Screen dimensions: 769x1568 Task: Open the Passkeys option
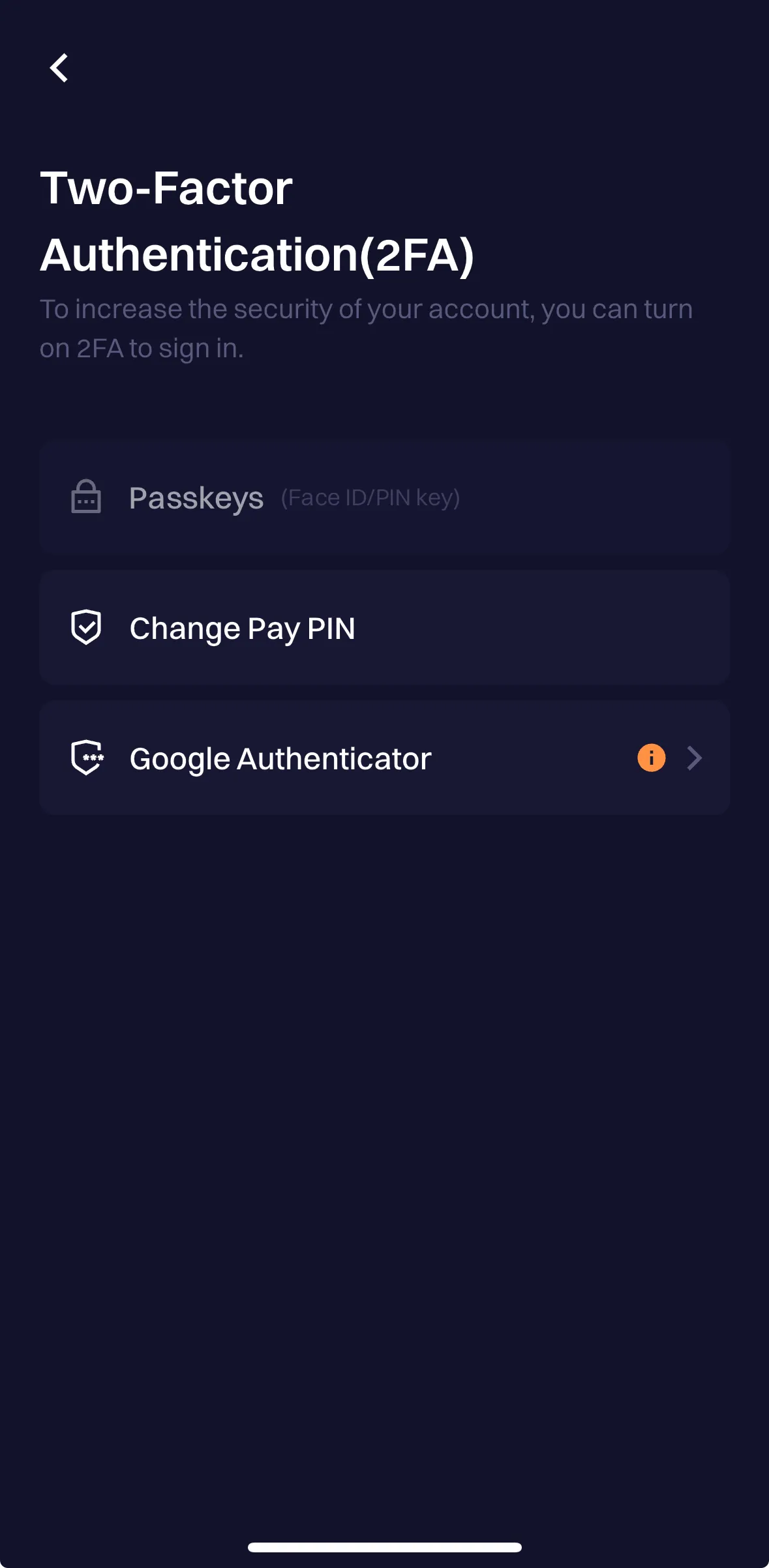(384, 498)
